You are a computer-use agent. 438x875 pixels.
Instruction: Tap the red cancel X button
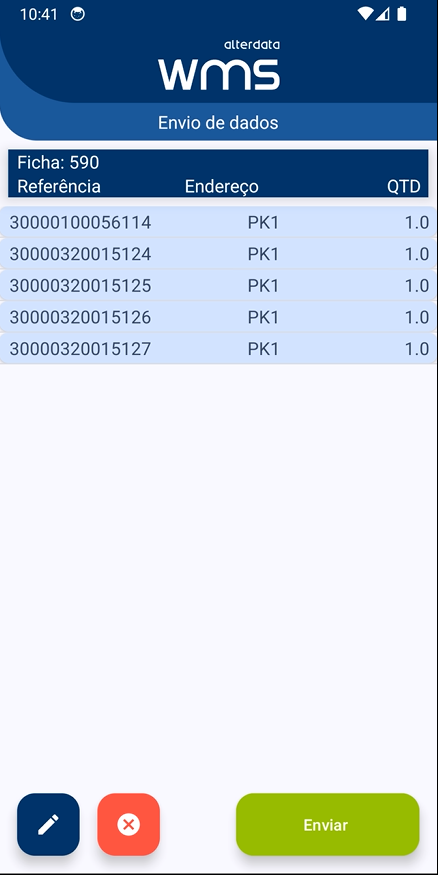(x=128, y=824)
